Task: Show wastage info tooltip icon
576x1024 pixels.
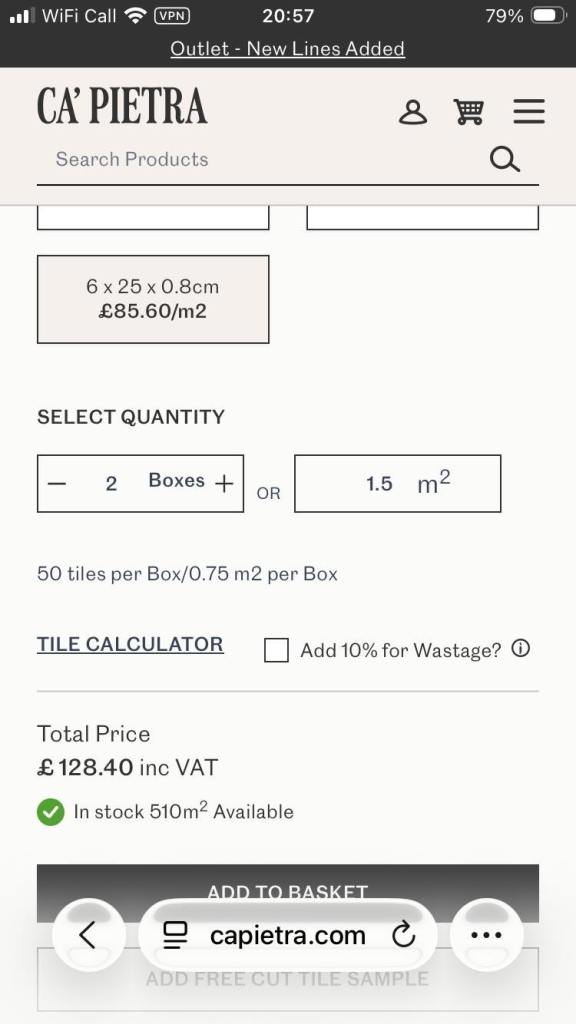Action: tap(520, 649)
